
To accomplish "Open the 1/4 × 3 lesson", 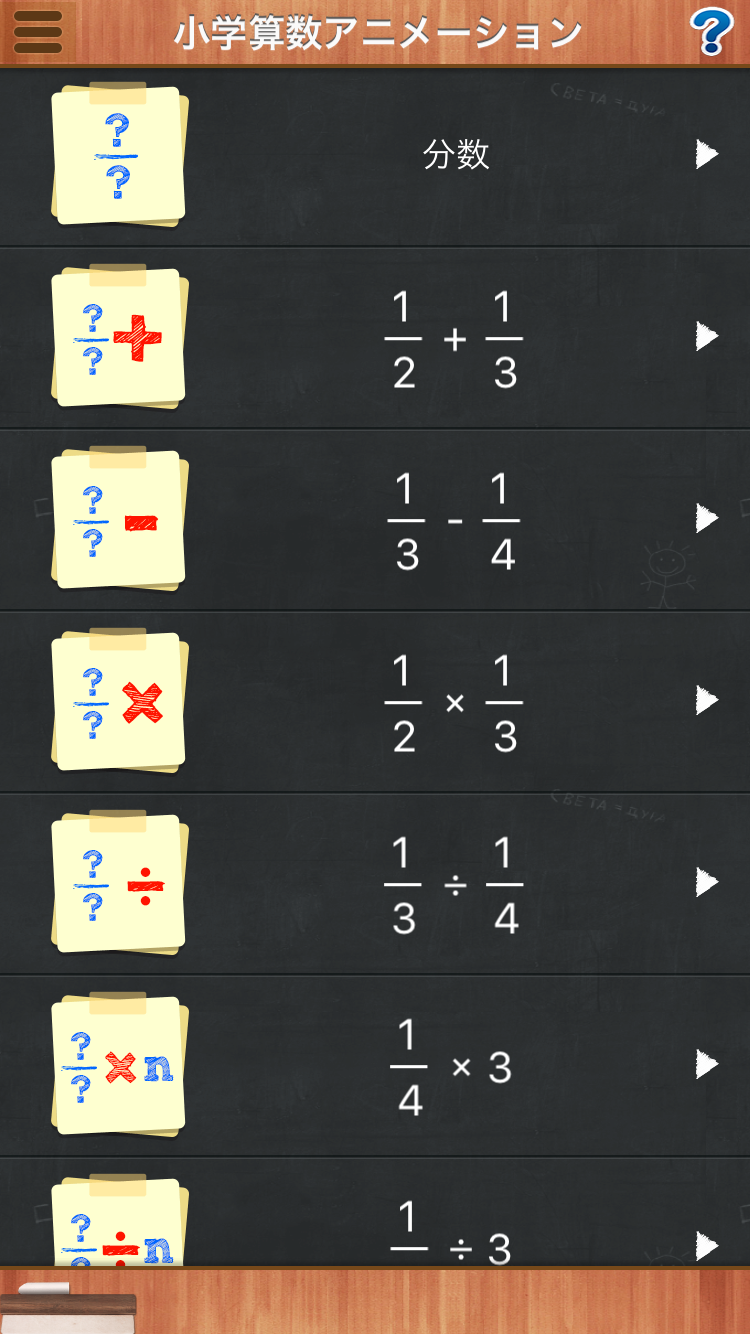I will point(375,1066).
